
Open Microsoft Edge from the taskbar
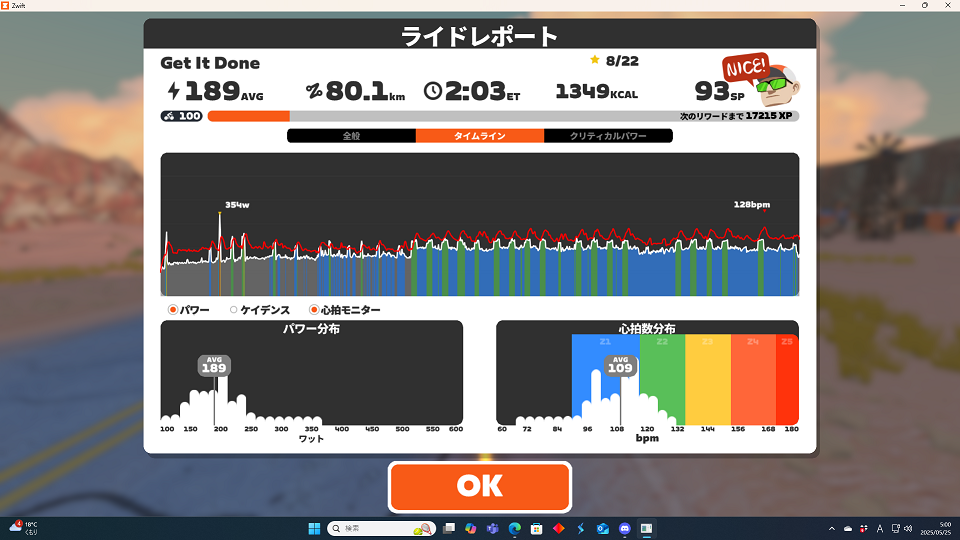tap(514, 528)
